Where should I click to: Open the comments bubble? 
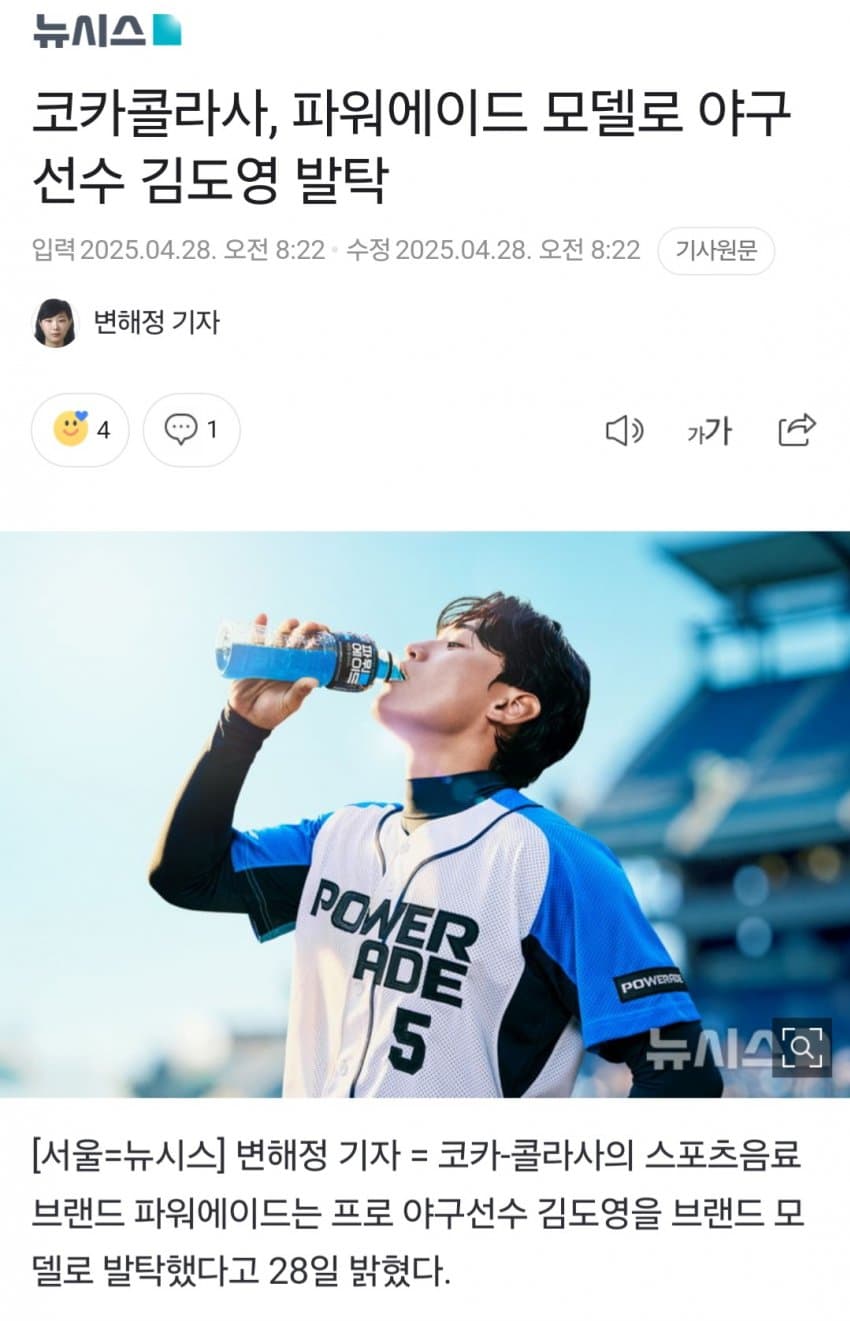191,430
